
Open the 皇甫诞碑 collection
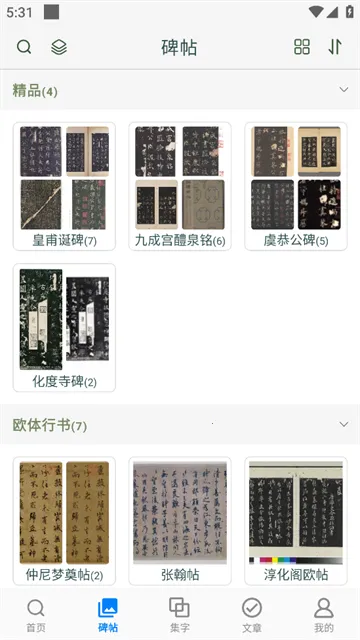[64, 186]
